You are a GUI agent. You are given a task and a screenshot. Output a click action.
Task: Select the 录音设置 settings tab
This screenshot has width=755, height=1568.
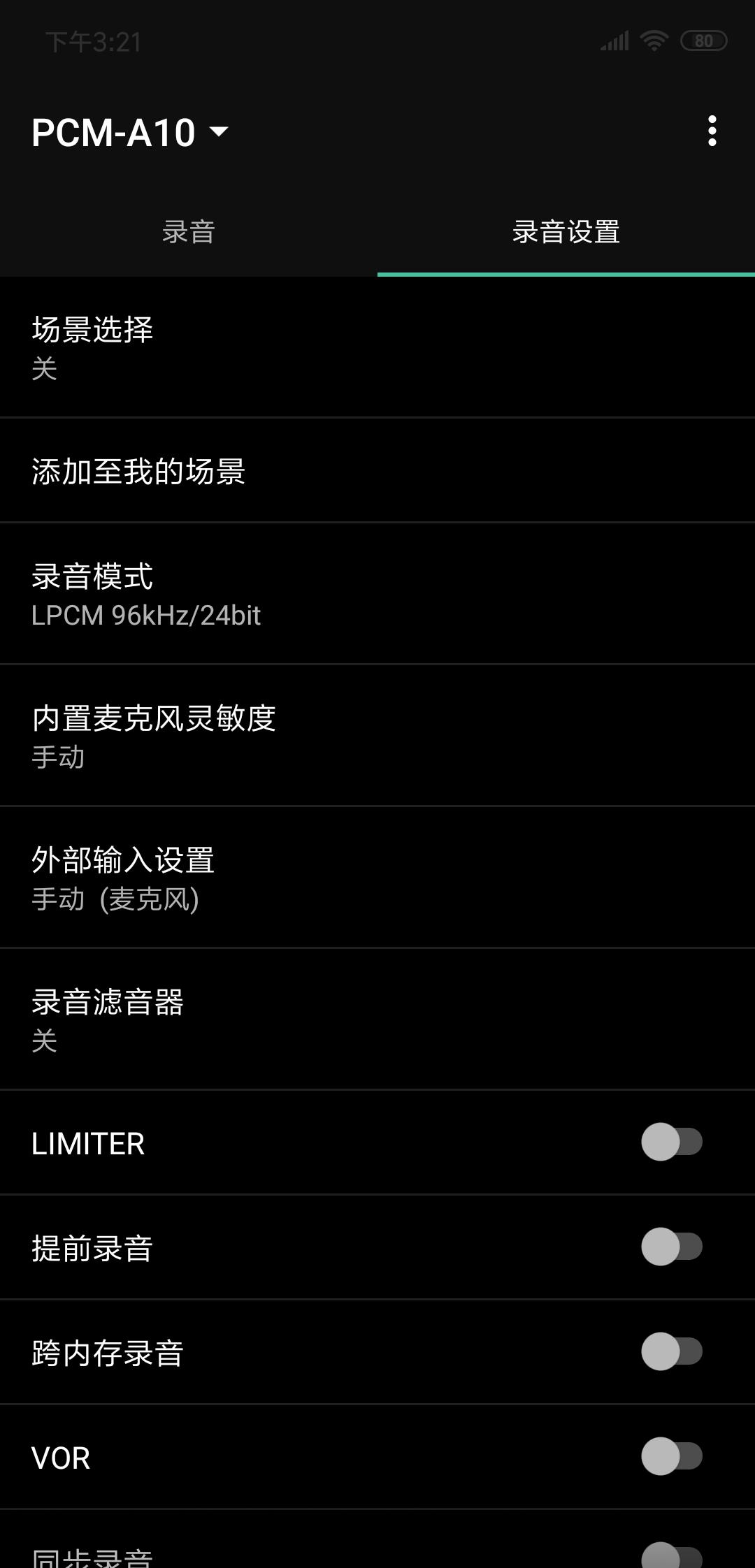click(x=566, y=233)
